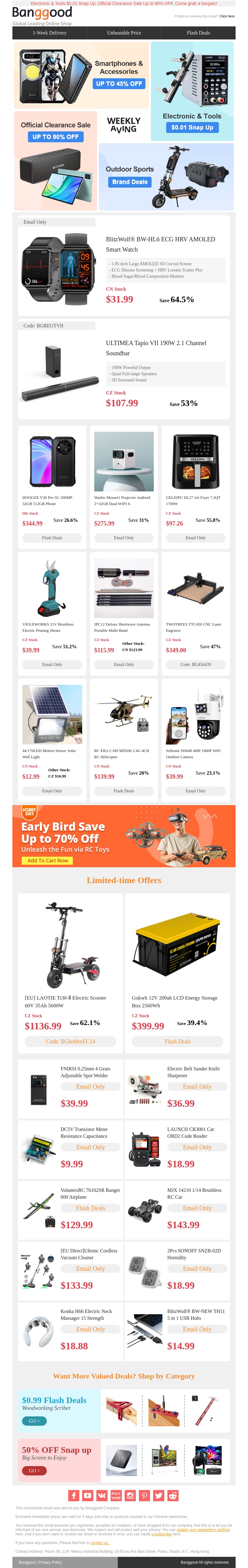Open the 1-Week Delivery tab
This screenshot has height=1568, width=248.
[49, 33]
